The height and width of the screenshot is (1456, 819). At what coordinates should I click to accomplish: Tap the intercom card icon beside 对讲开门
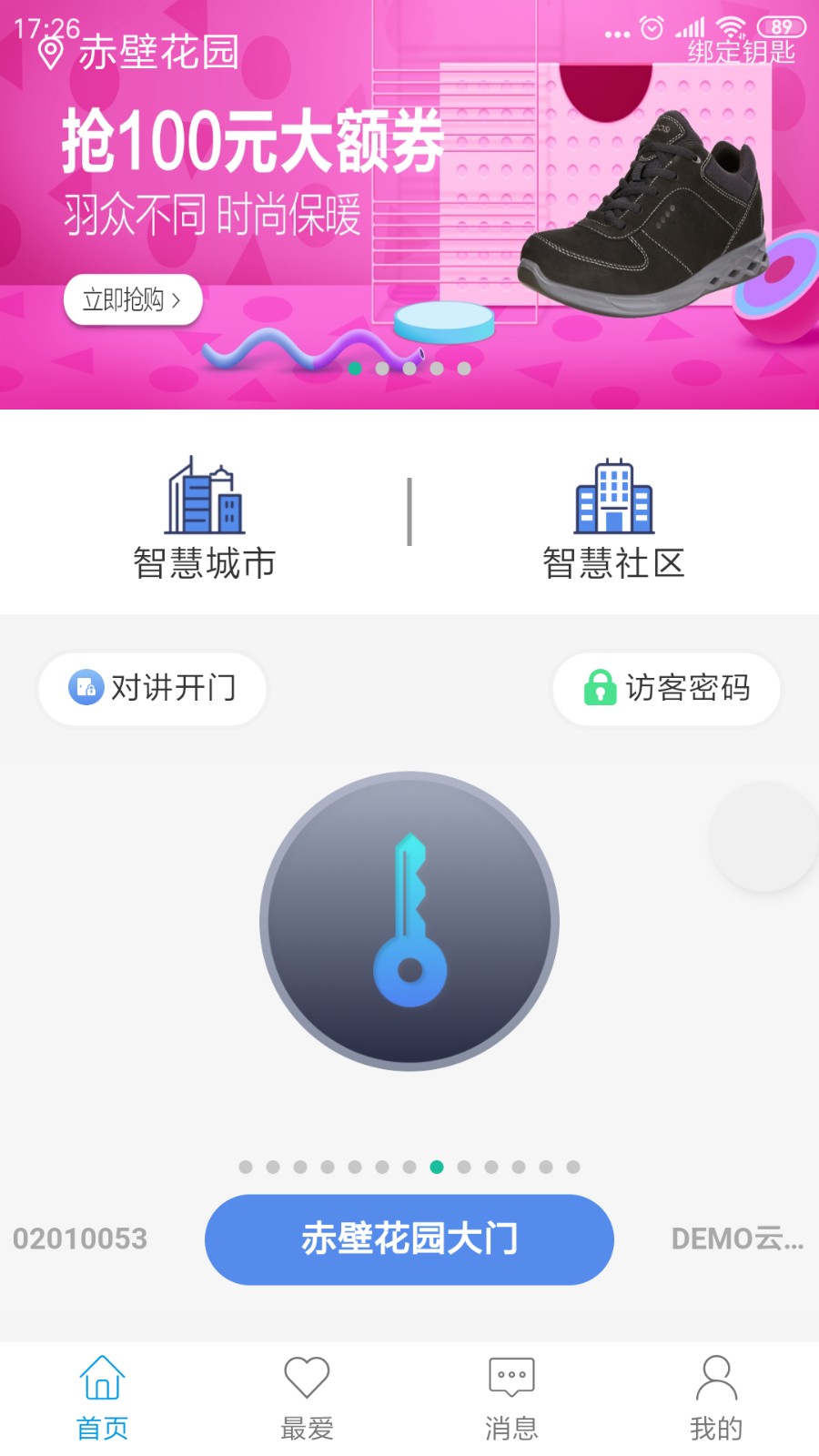[x=86, y=689]
